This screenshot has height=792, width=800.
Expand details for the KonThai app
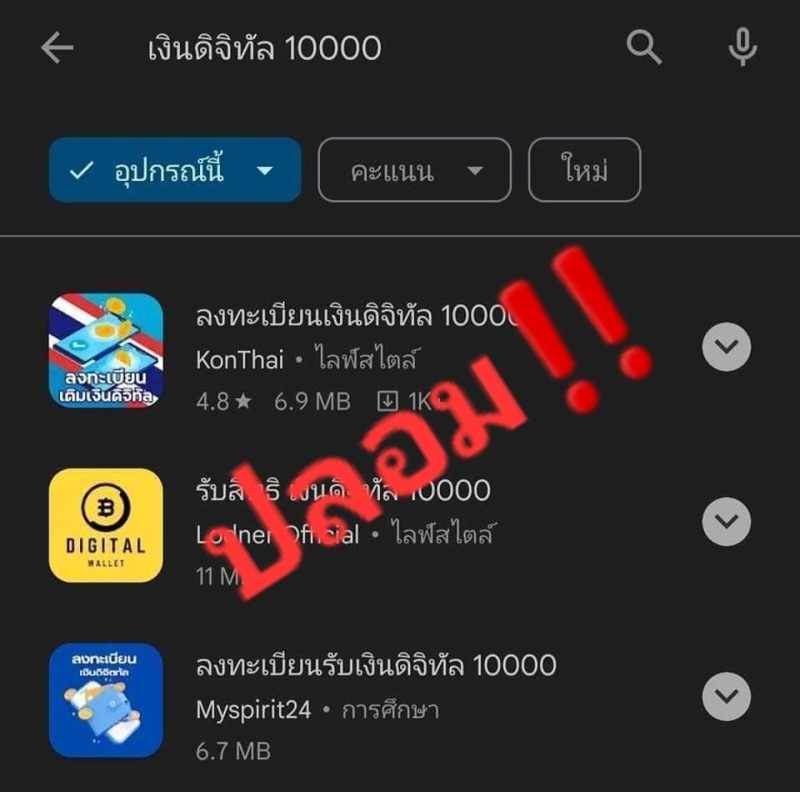pos(726,347)
